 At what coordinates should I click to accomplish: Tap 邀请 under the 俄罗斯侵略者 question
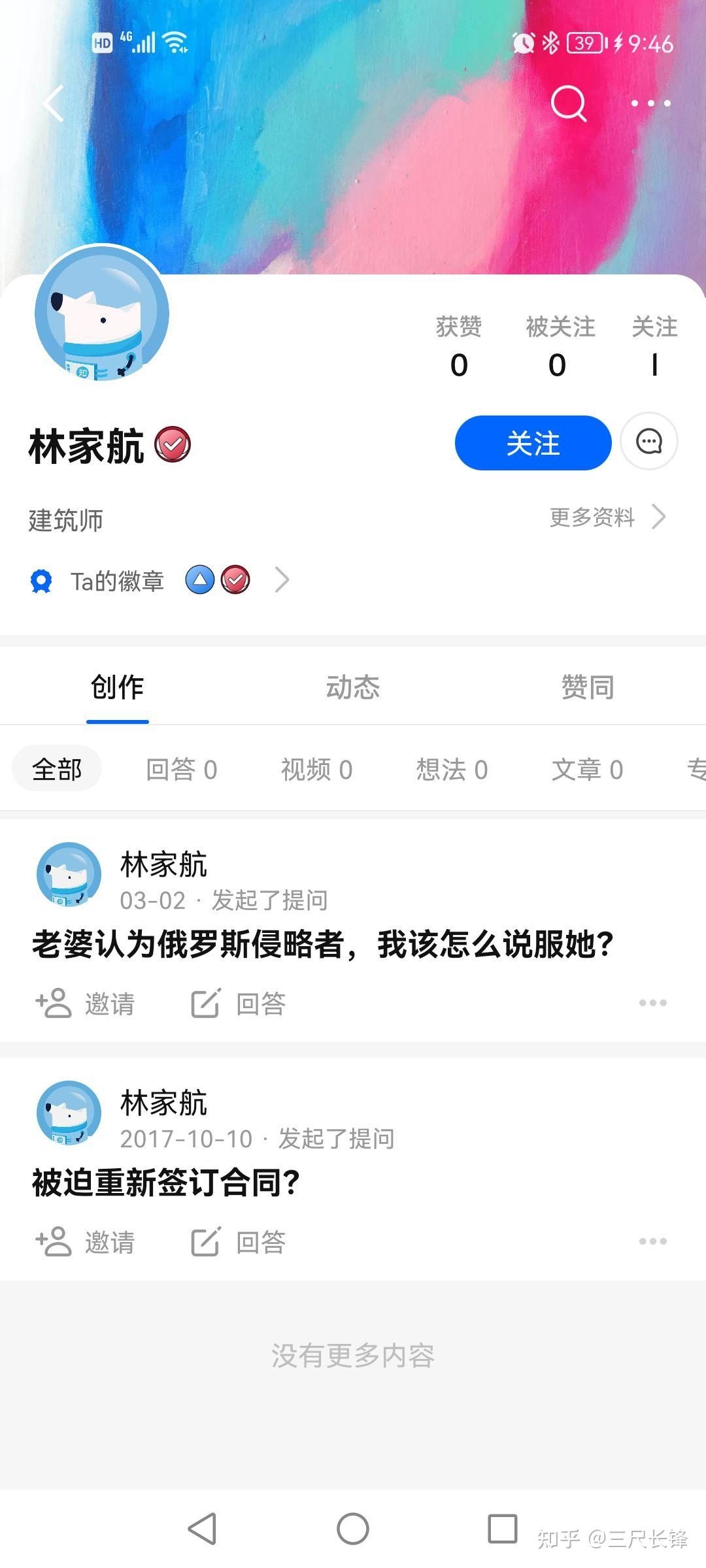coord(86,1004)
